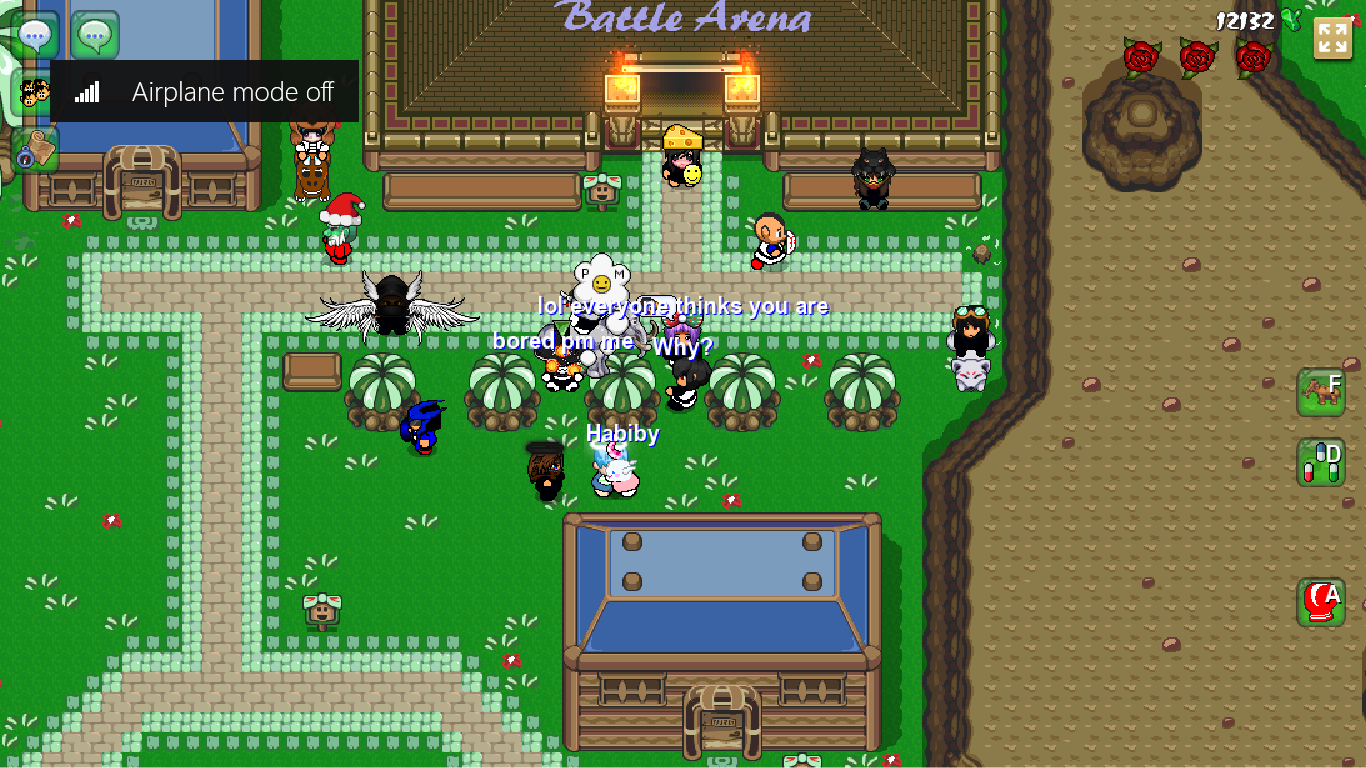This screenshot has width=1366, height=768.
Task: Open the white chat bubble icon
Action: 35,36
